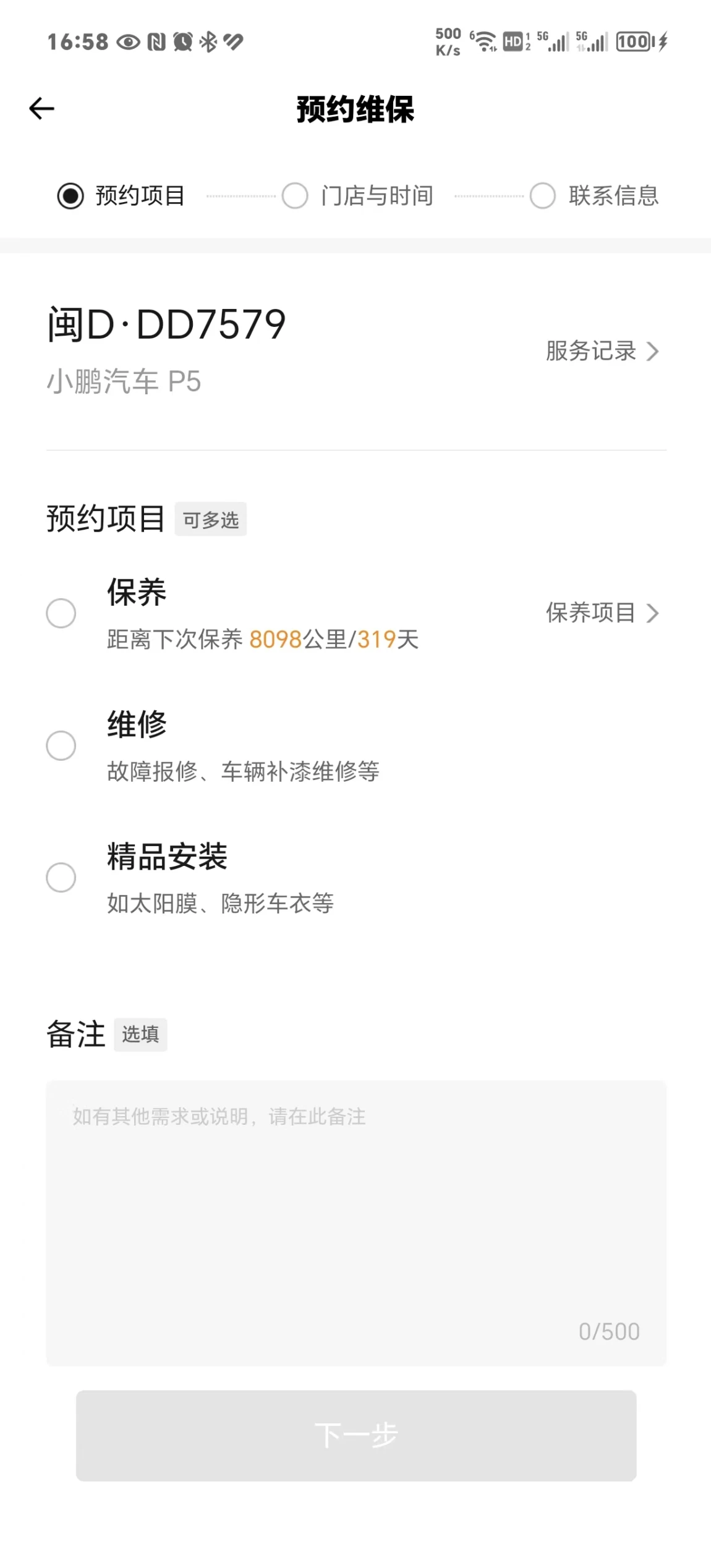The image size is (711, 1568).
Task: Tap the 备注 remarks text field
Action: click(x=356, y=1223)
